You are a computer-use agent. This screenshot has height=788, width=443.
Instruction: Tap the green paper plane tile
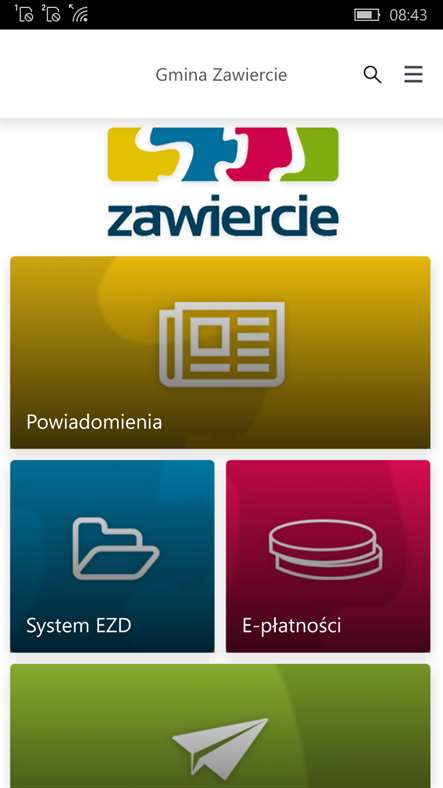220,726
